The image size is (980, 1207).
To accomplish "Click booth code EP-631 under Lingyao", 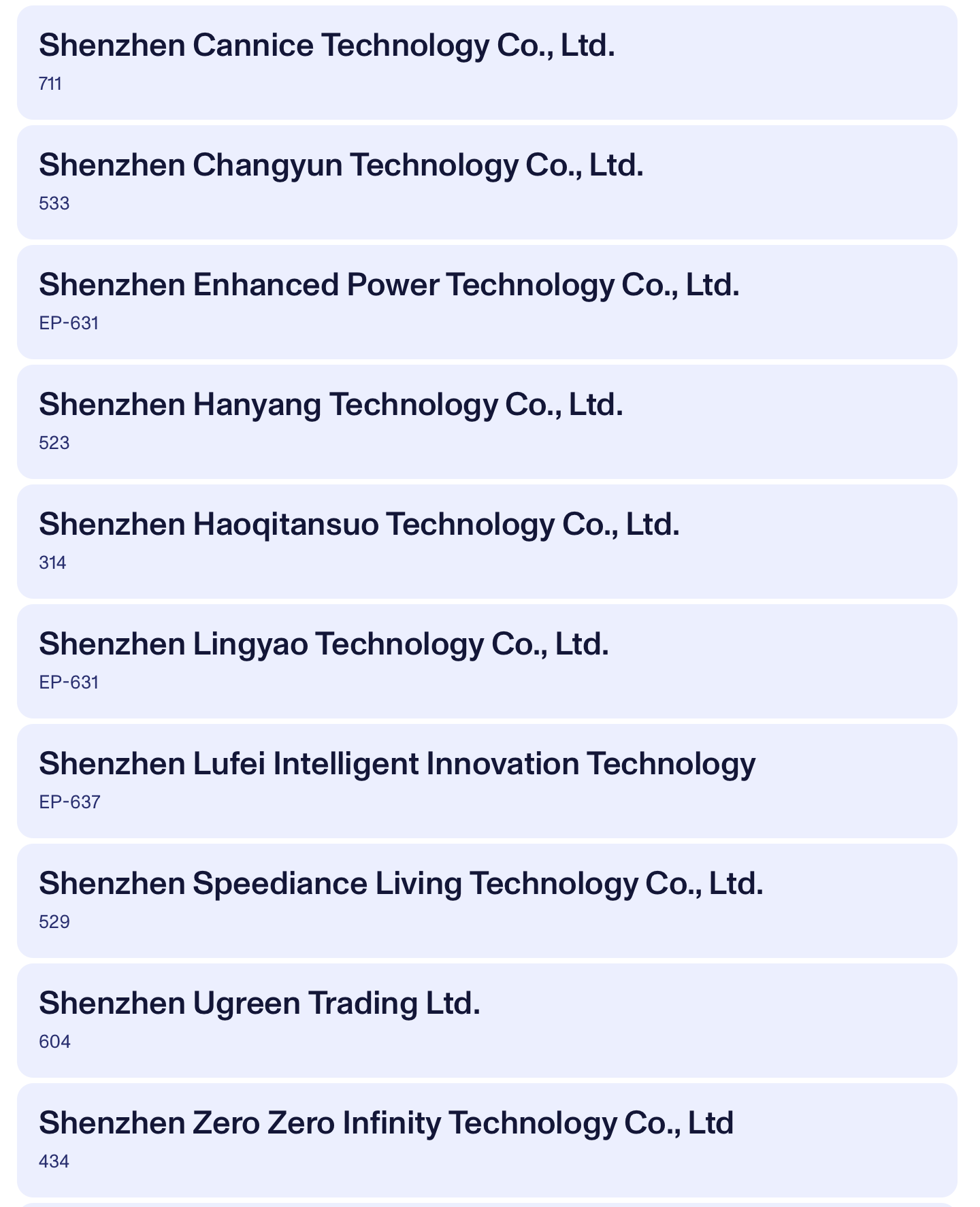I will coord(69,682).
